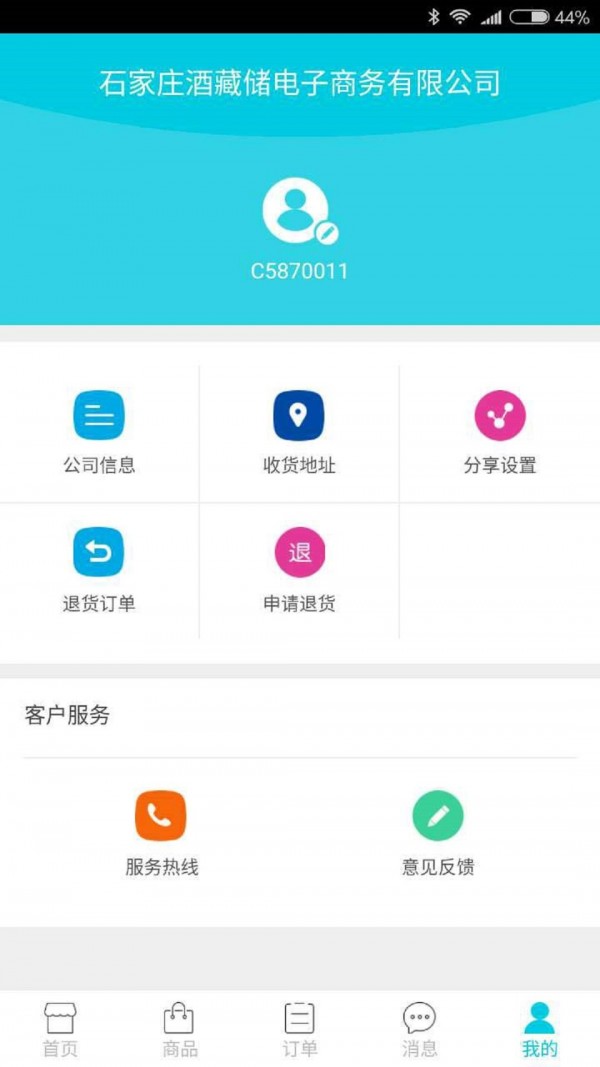Switch to the 首页 home tab
This screenshot has width=600, height=1067.
(x=60, y=1030)
